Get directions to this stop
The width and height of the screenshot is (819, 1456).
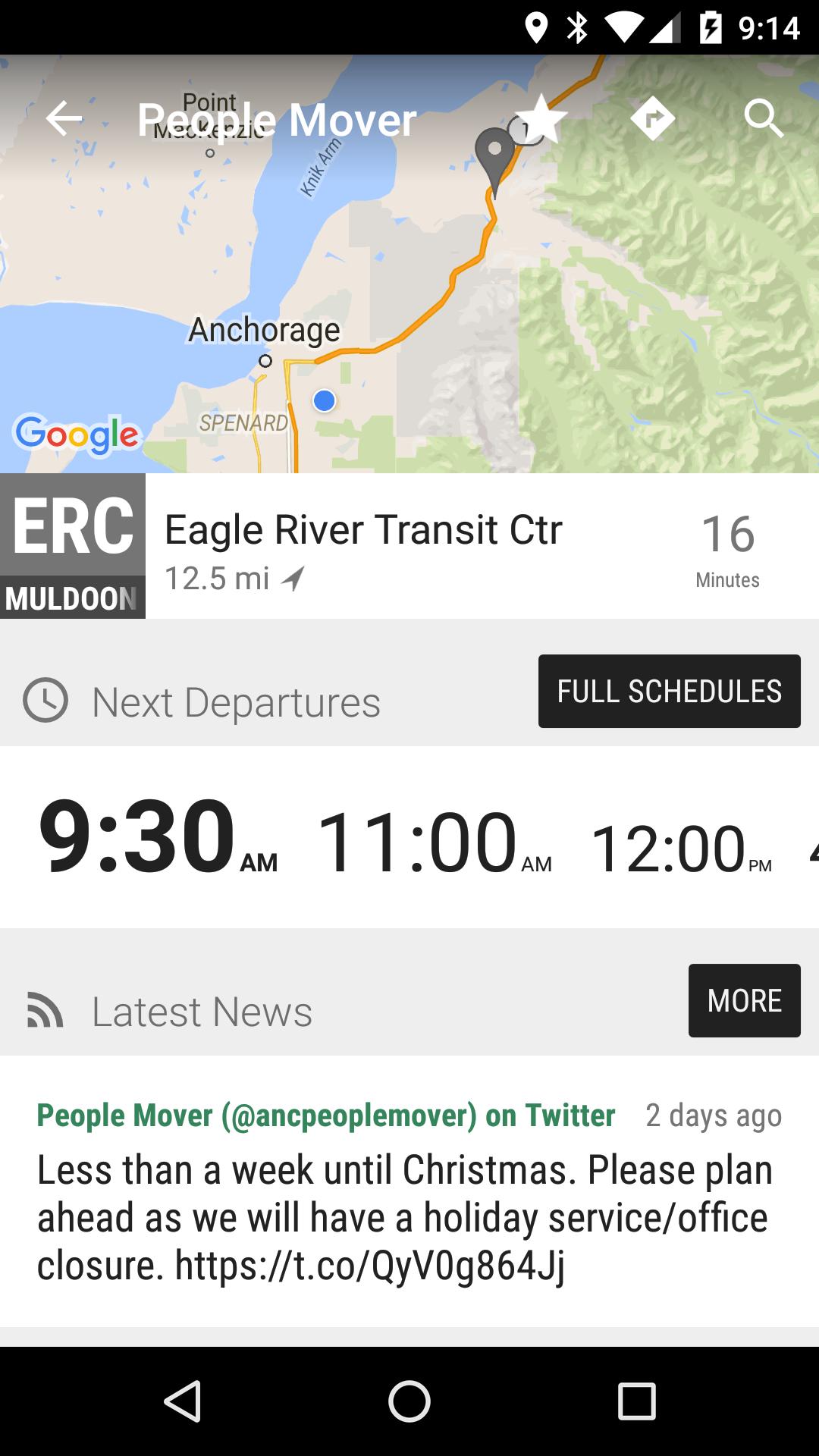[652, 119]
